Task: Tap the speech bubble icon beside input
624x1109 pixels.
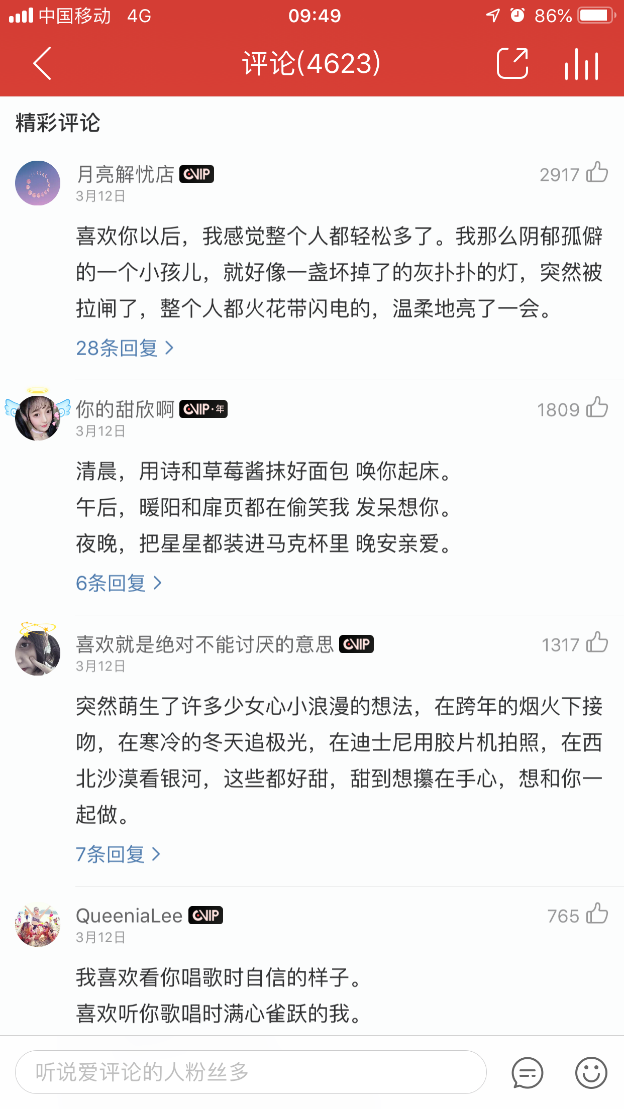Action: click(x=527, y=1073)
